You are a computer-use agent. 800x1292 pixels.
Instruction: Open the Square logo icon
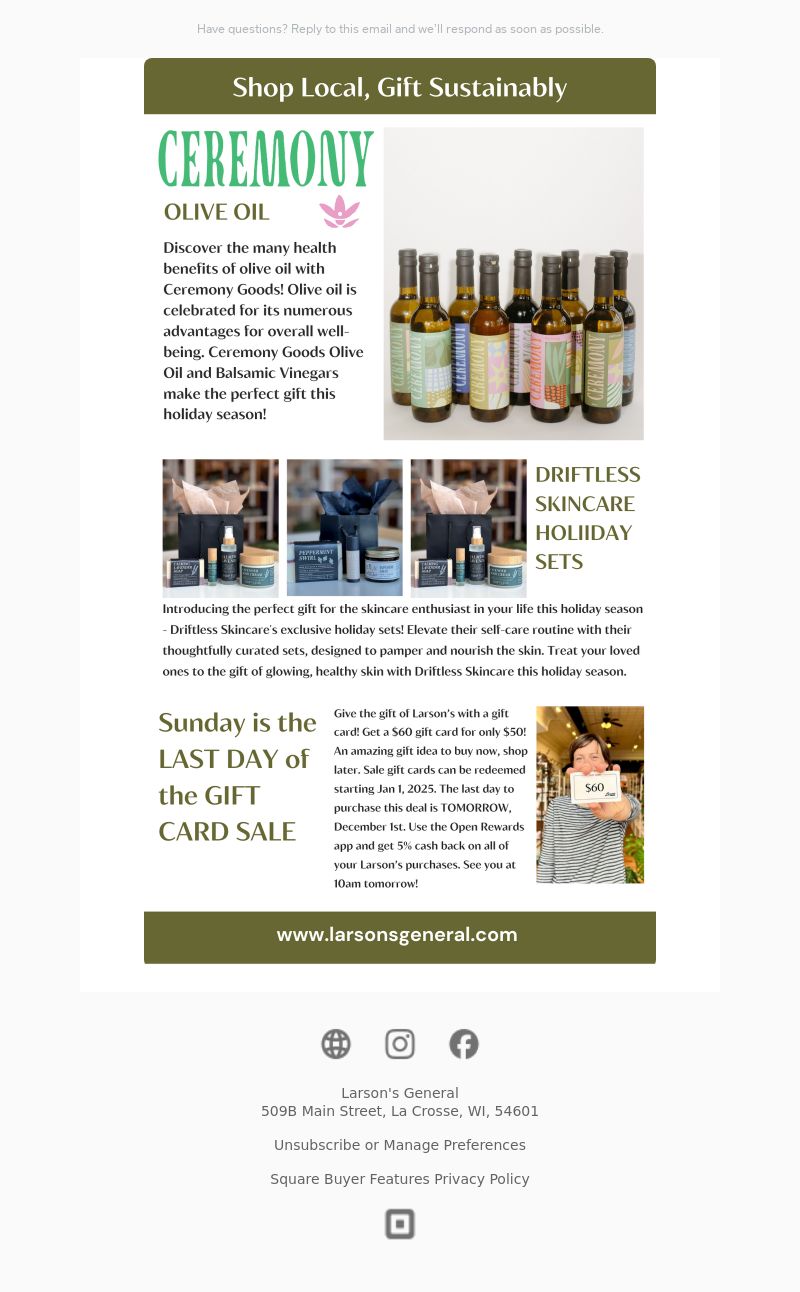click(x=400, y=1224)
